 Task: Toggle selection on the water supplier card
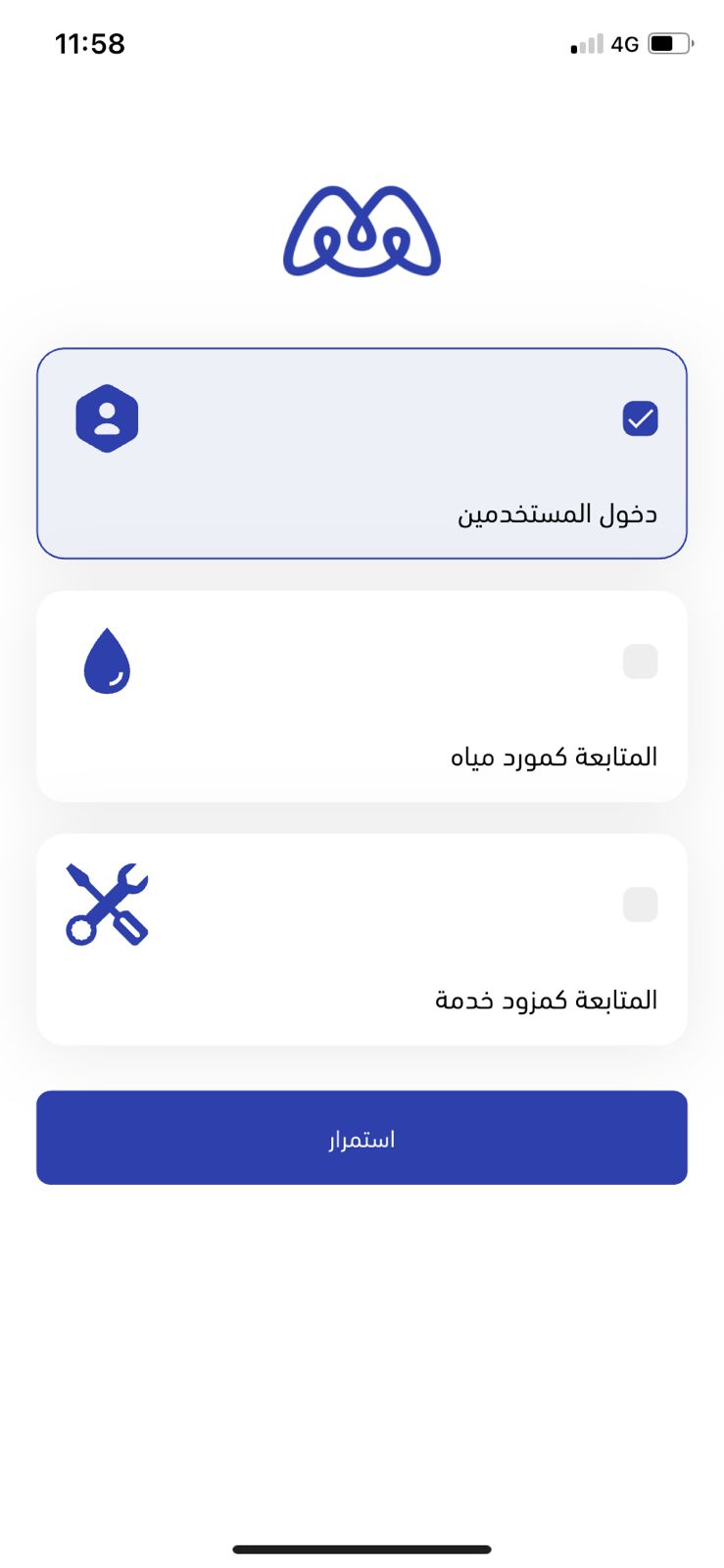pyautogui.click(x=362, y=694)
